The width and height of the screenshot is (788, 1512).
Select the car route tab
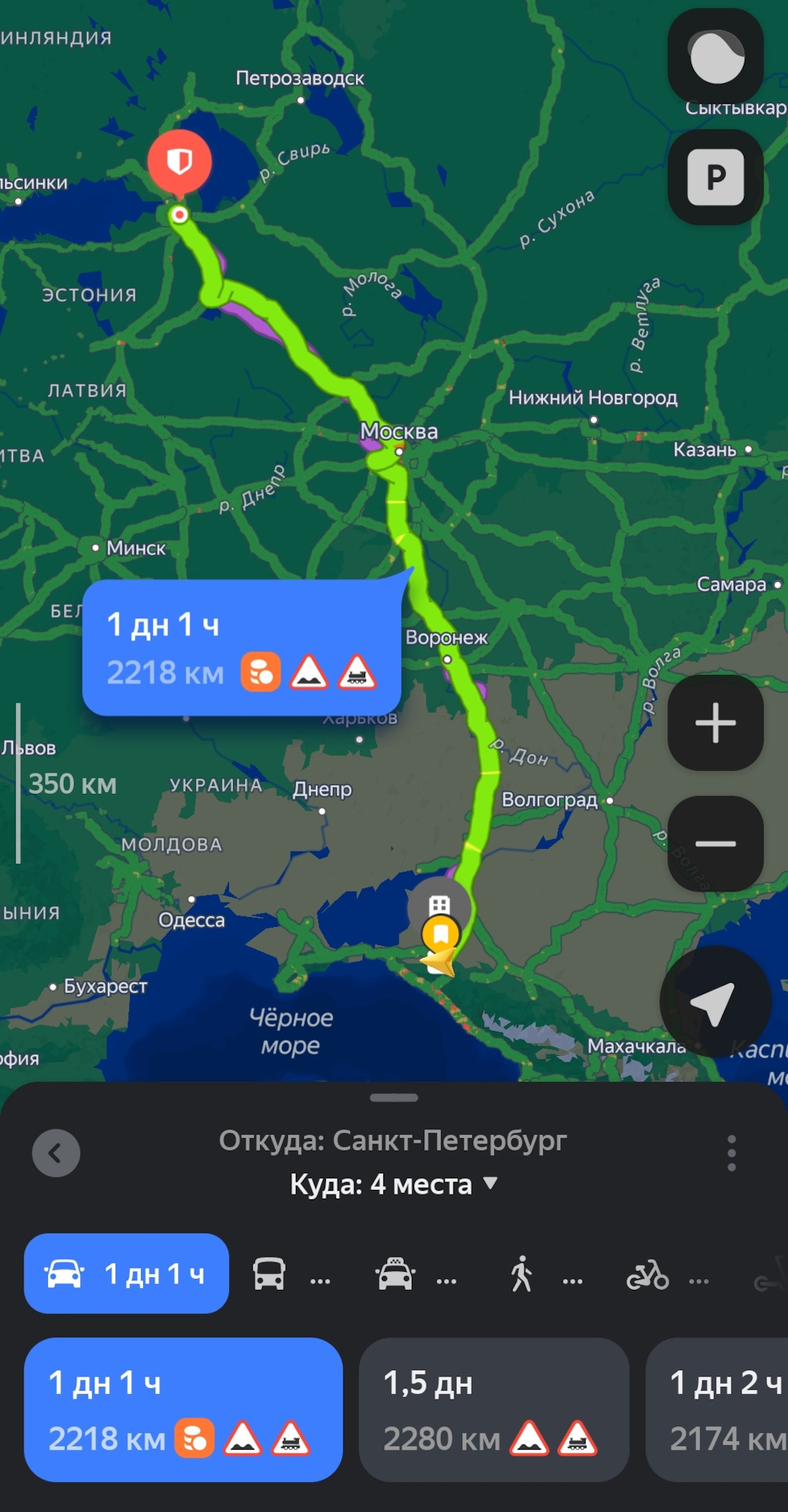point(127,1273)
